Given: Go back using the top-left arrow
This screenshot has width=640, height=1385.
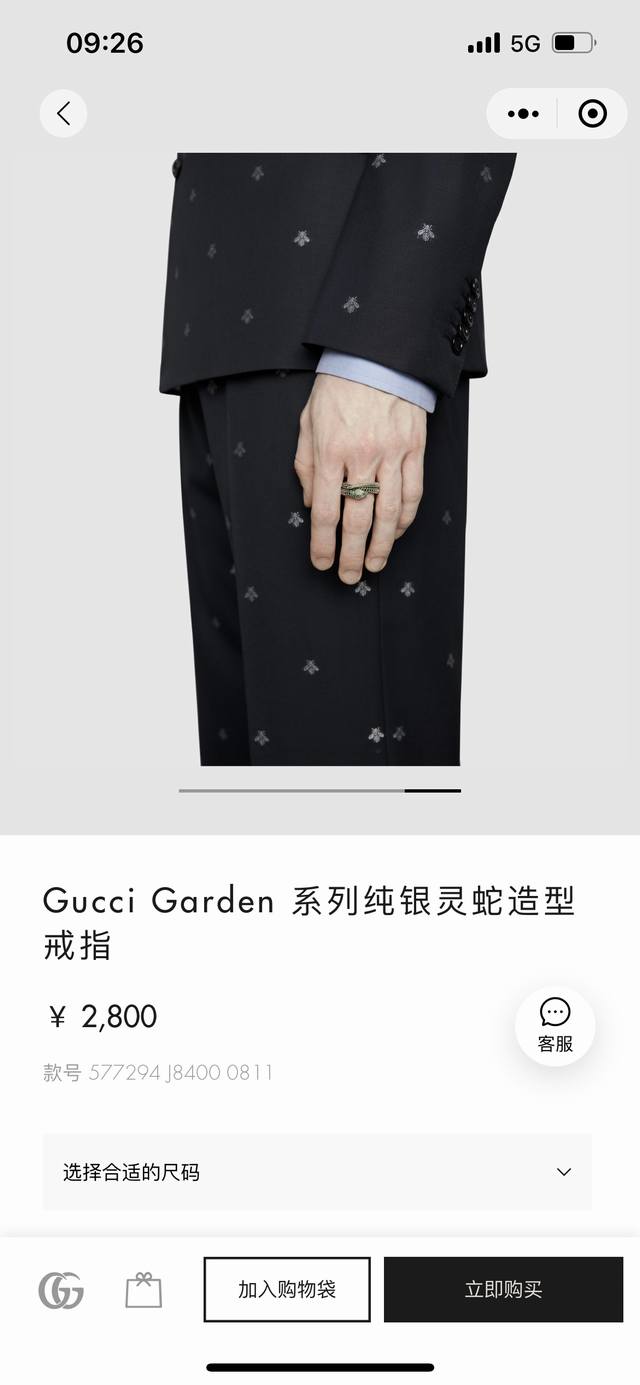Looking at the screenshot, I should (63, 114).
